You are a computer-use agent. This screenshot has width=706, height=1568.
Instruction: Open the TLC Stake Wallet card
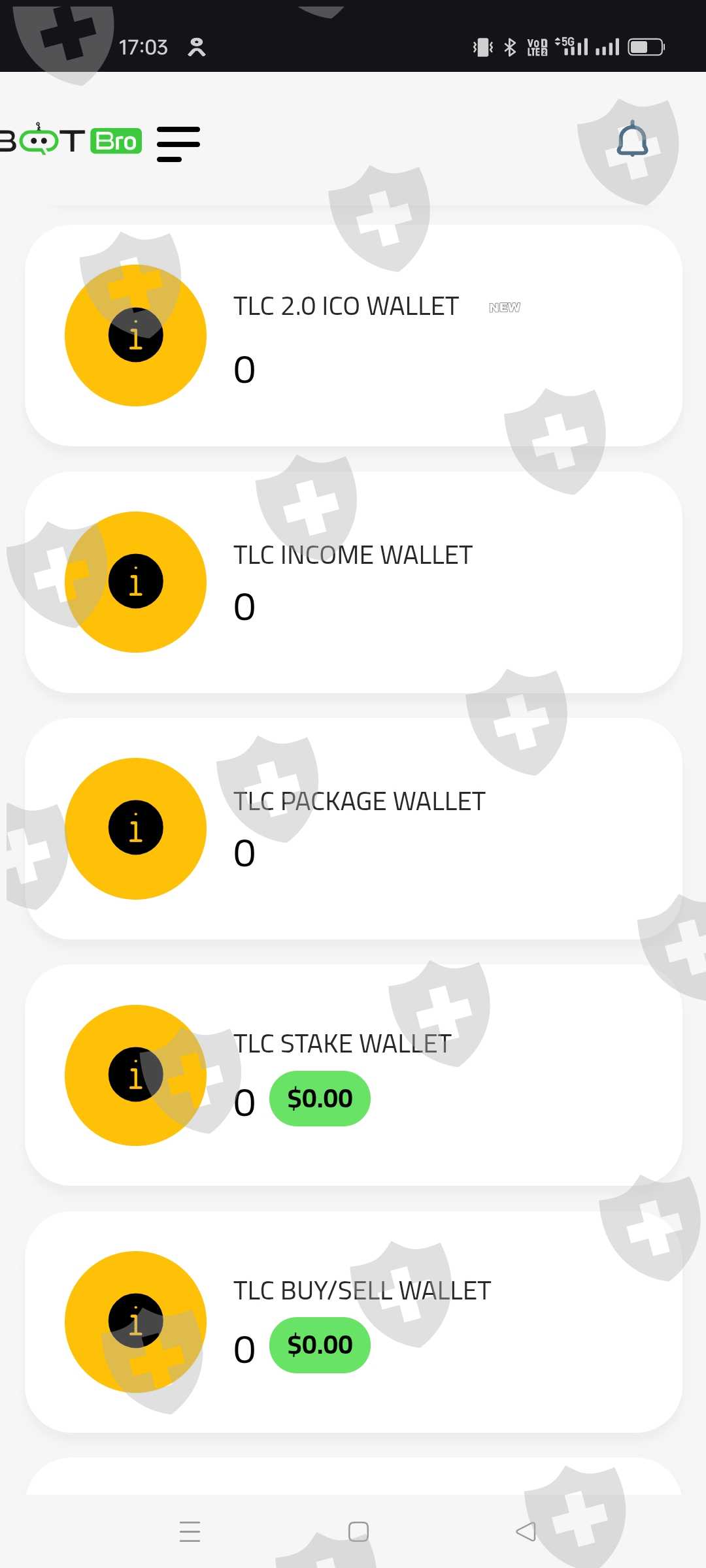tap(354, 1075)
